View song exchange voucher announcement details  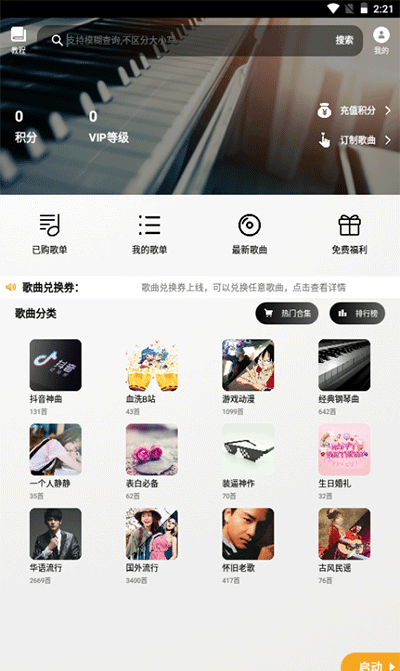coord(243,288)
